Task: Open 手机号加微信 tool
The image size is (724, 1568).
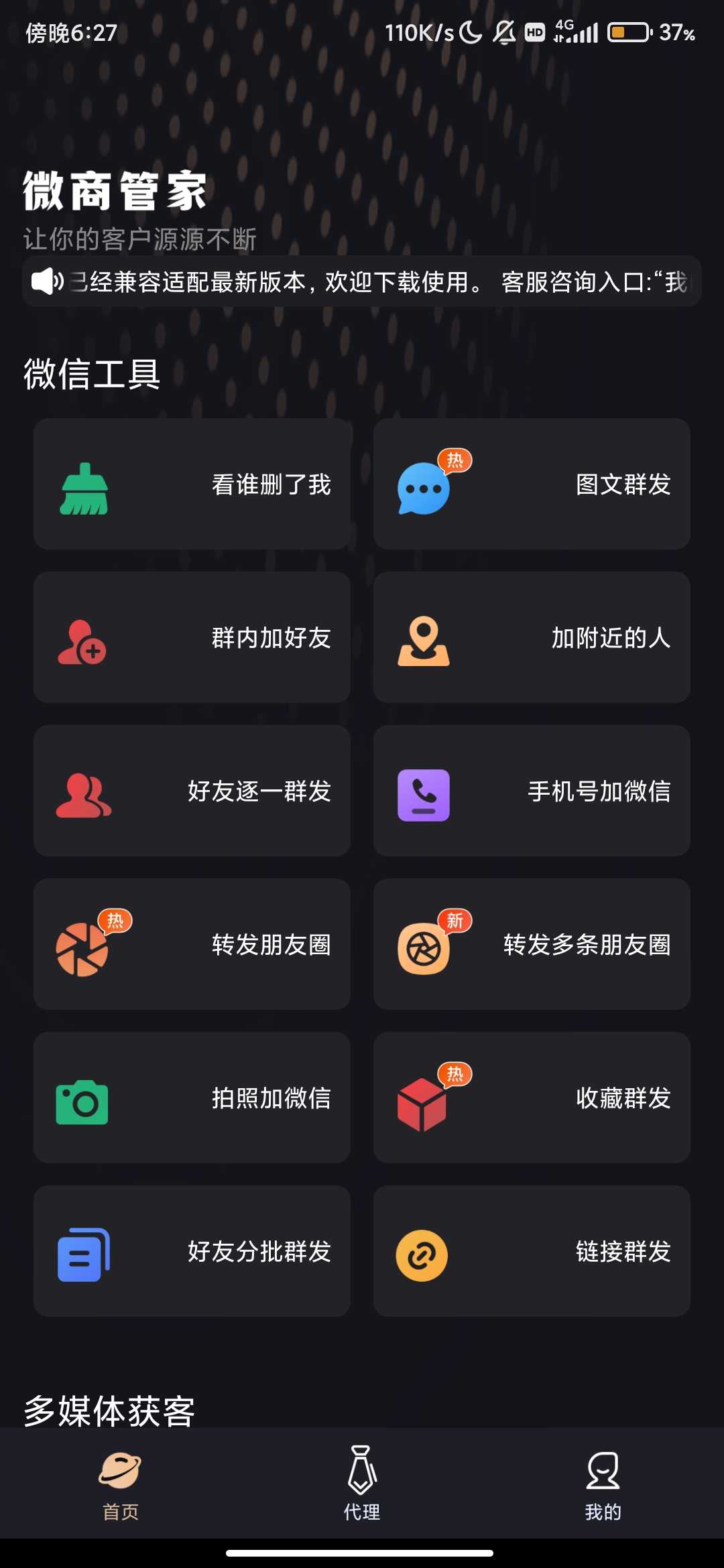Action: [x=532, y=791]
